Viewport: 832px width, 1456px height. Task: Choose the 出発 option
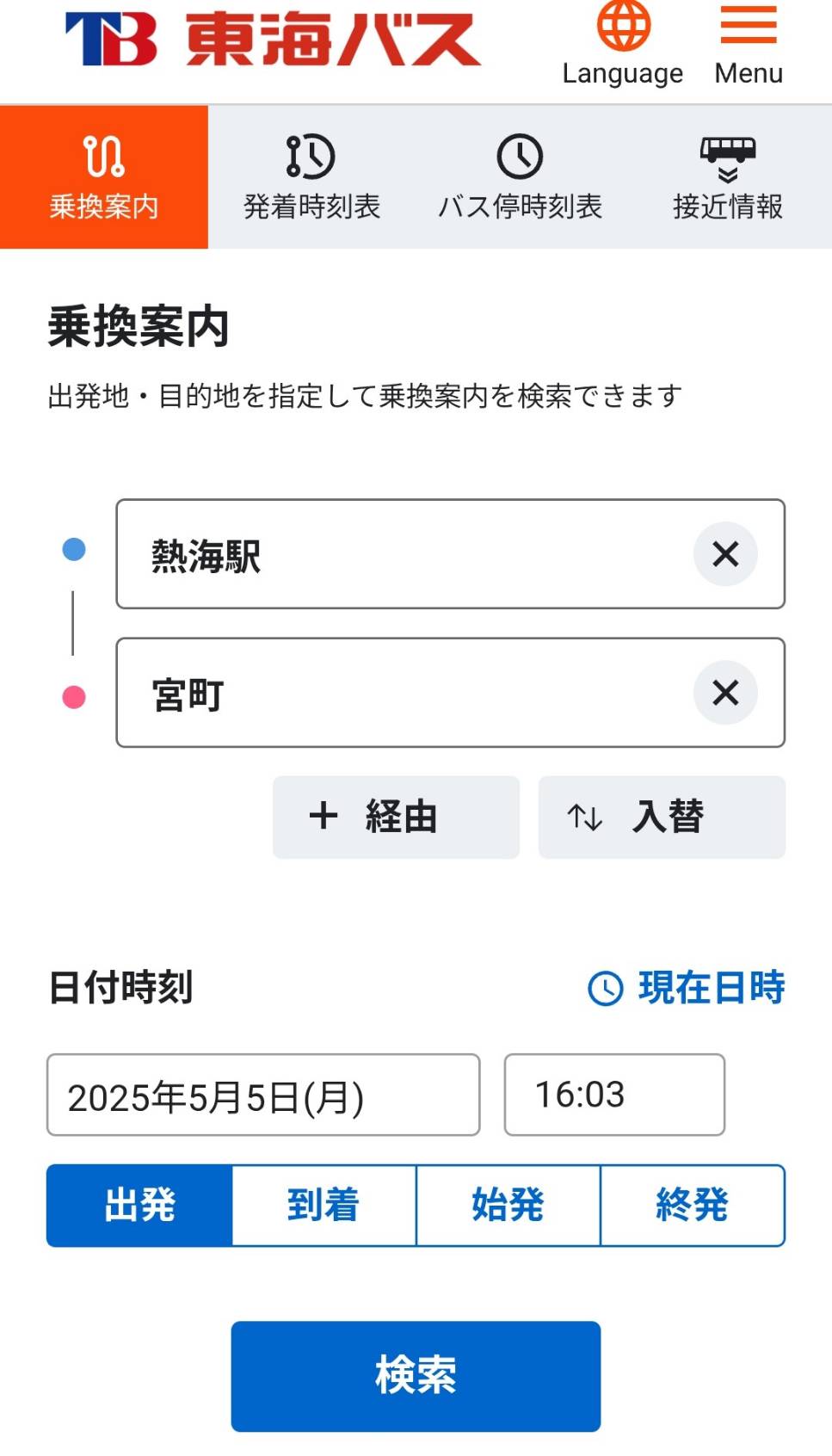coord(139,1205)
